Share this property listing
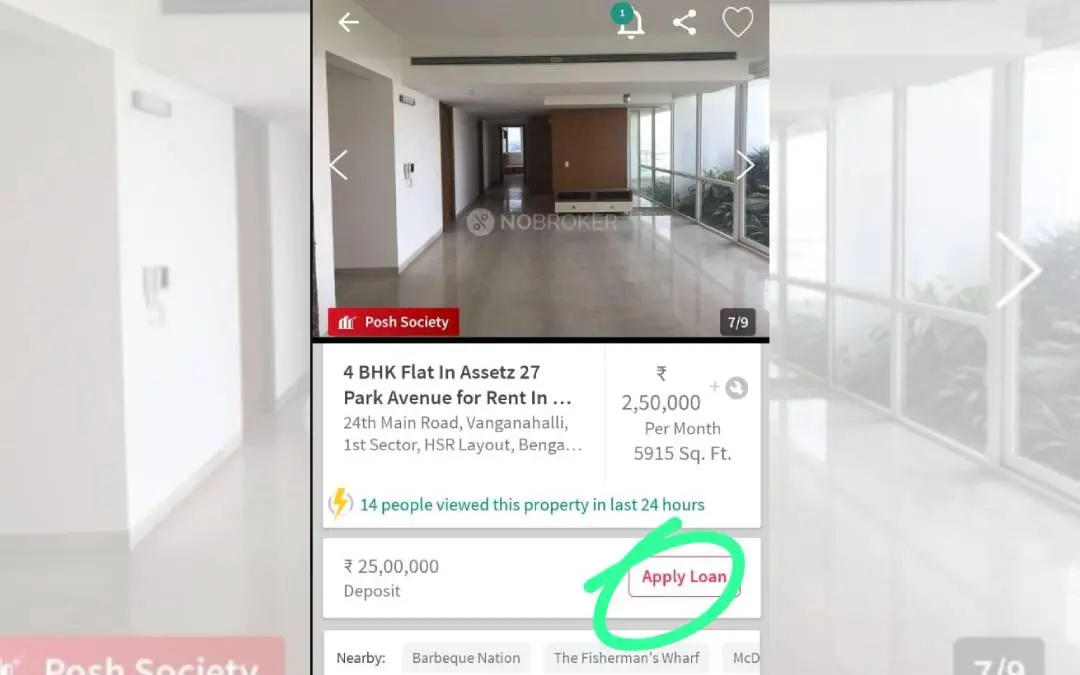Viewport: 1080px width, 675px height. point(685,23)
